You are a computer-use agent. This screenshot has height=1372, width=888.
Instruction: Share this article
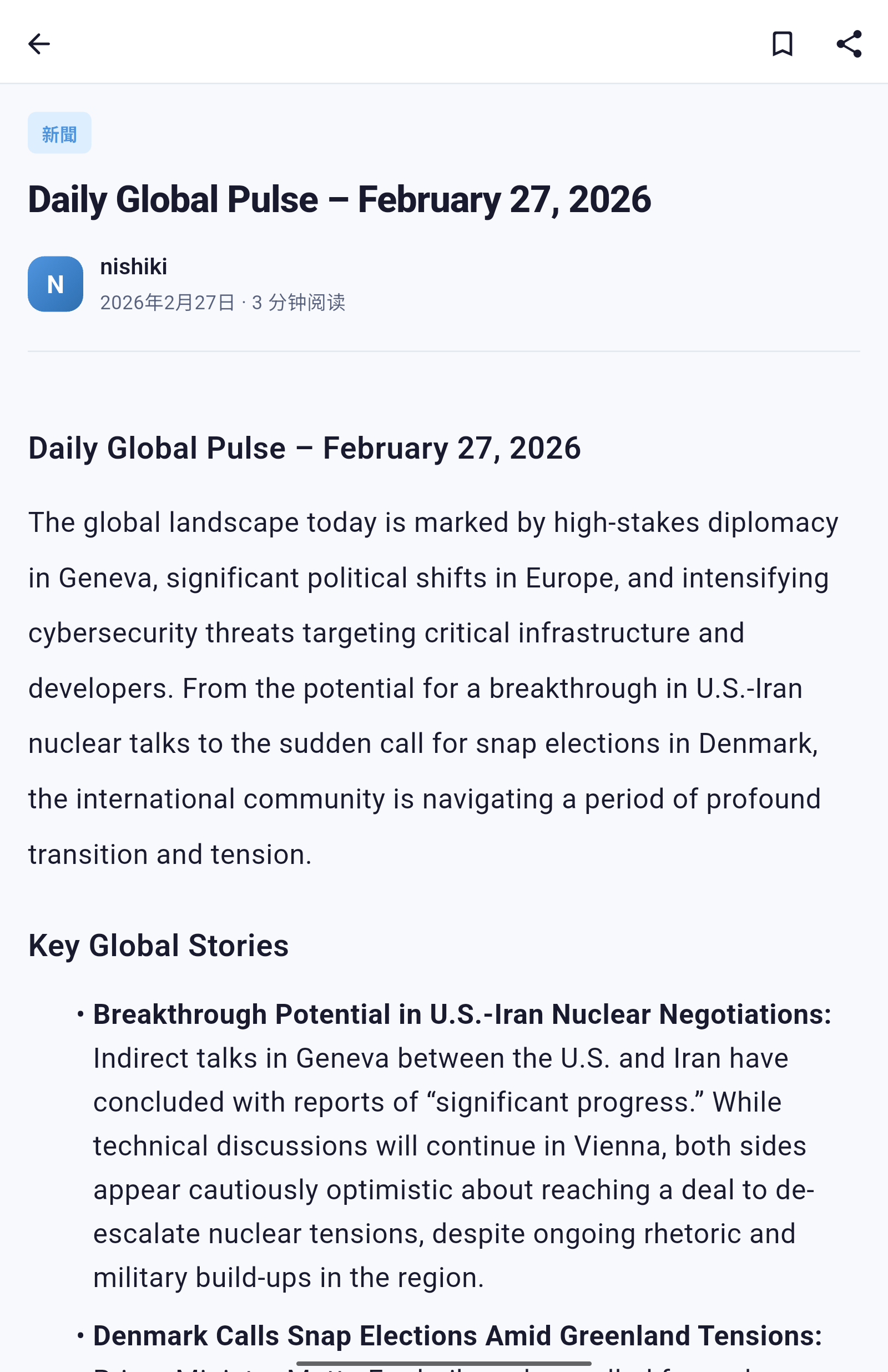849,44
